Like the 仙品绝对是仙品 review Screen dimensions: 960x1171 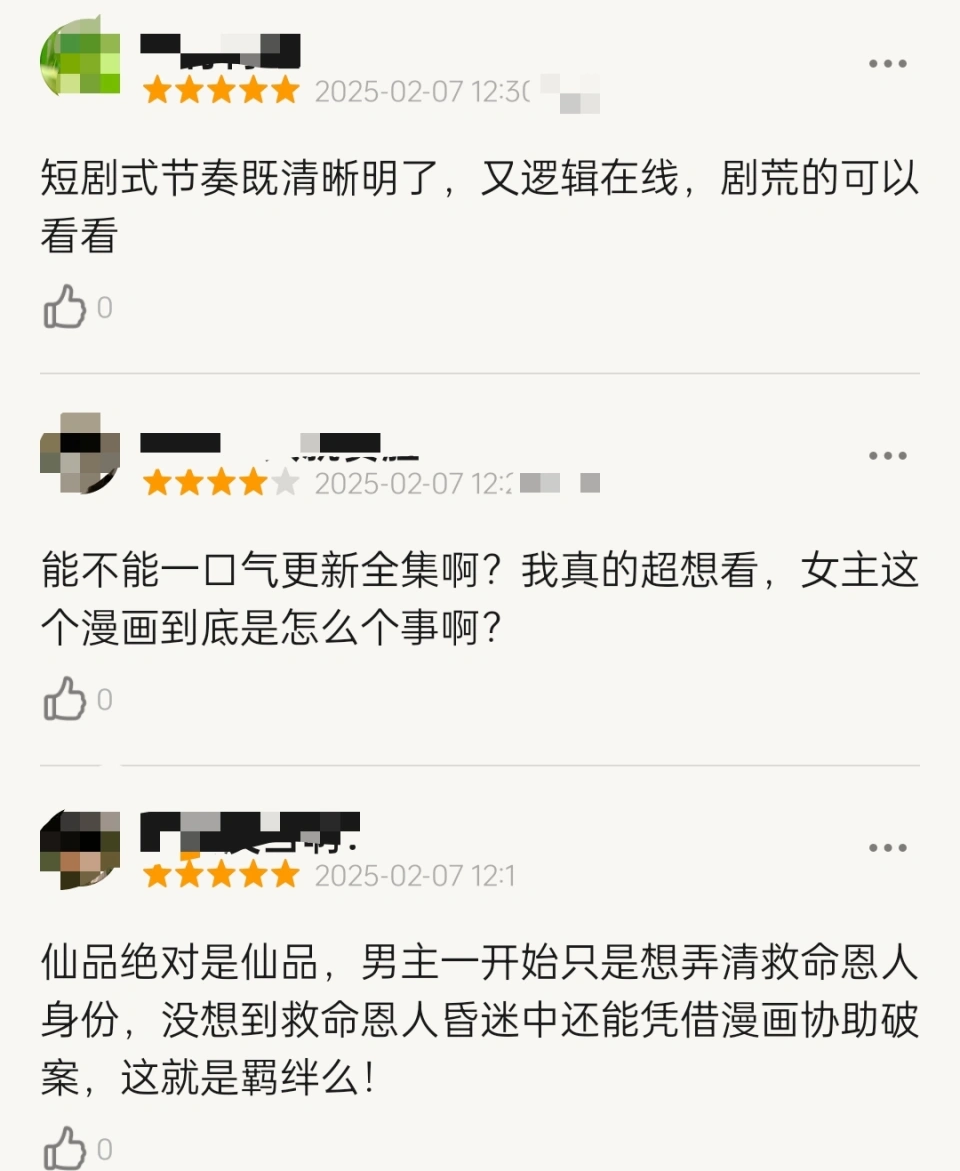coord(66,1148)
